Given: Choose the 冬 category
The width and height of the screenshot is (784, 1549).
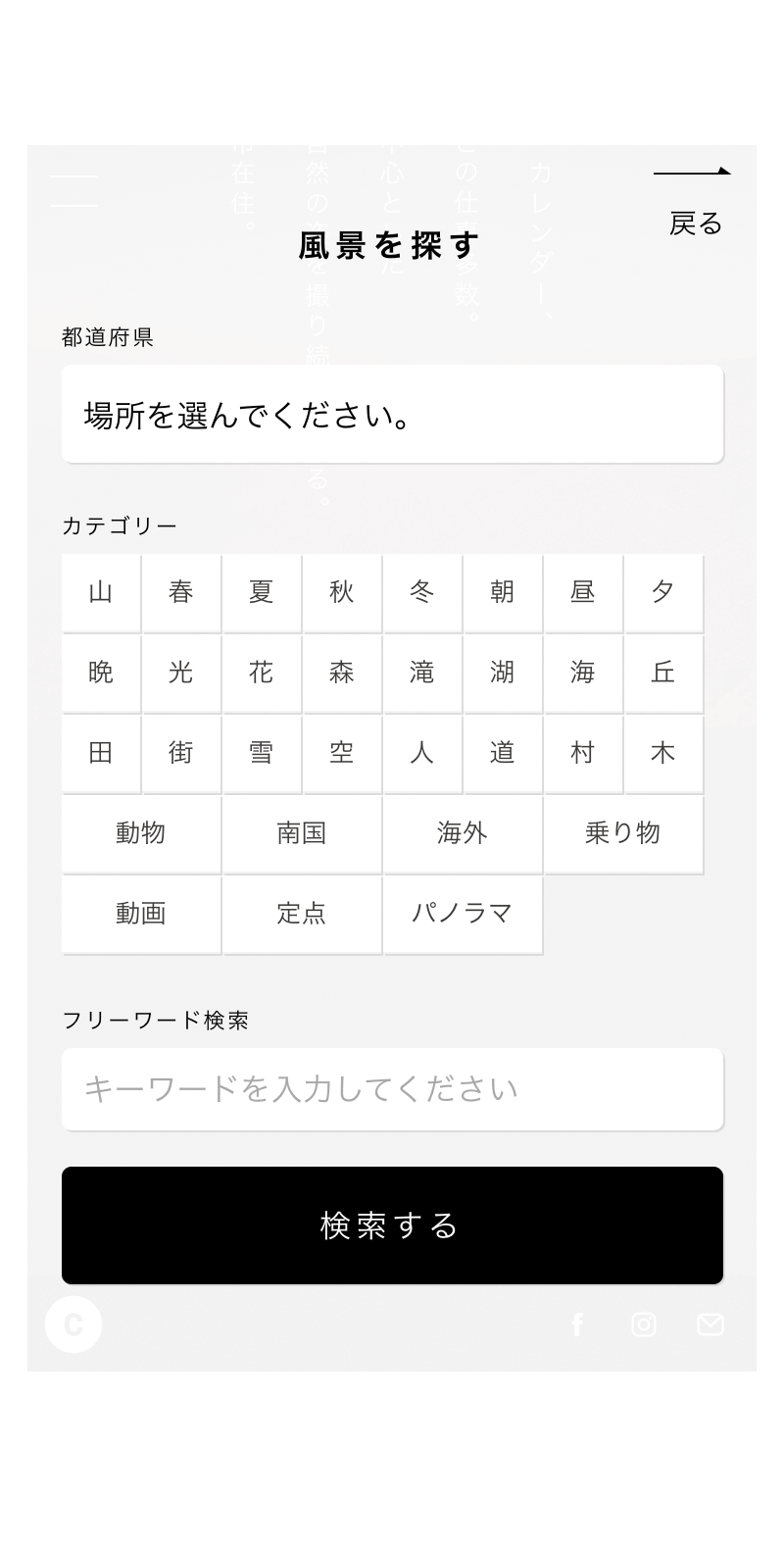Looking at the screenshot, I should tap(422, 592).
